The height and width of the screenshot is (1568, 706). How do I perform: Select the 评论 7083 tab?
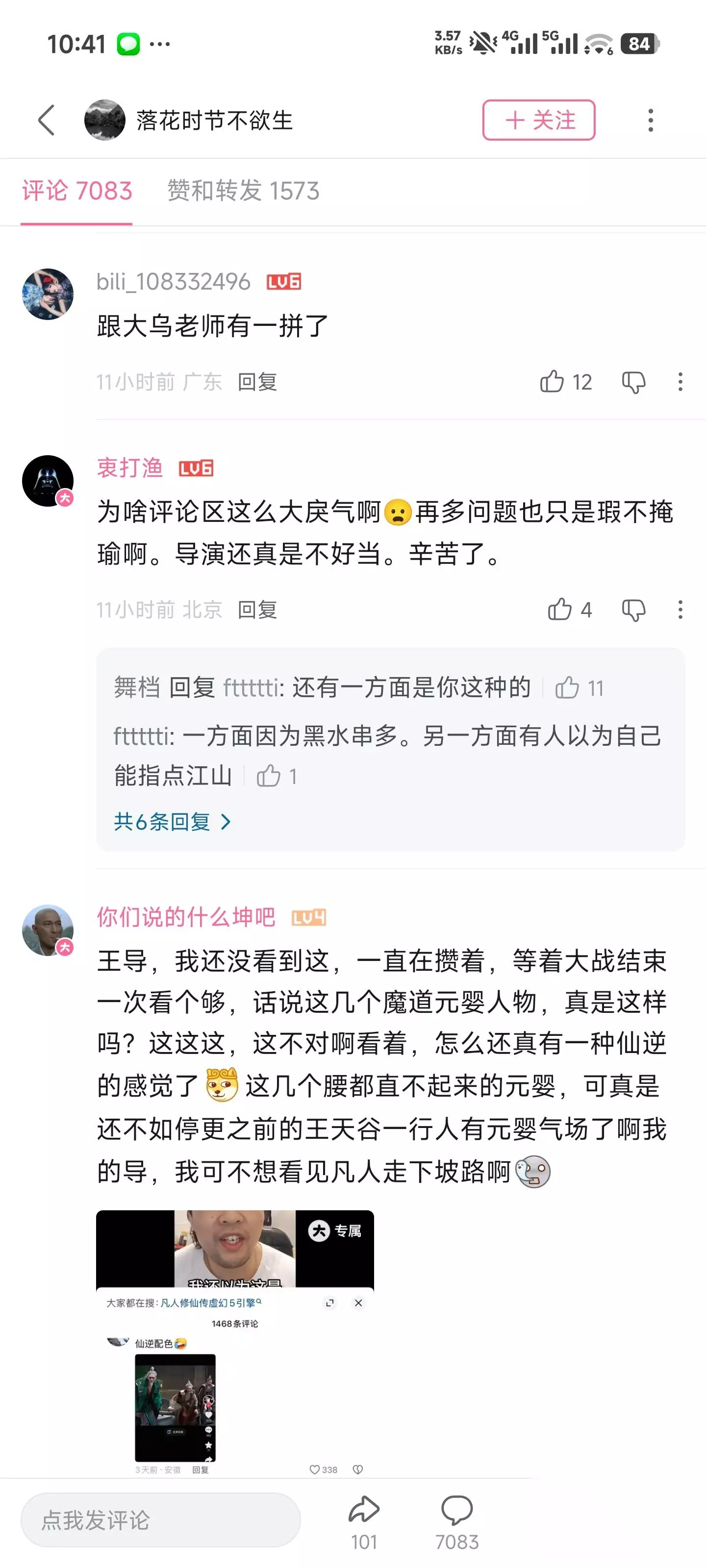point(77,191)
